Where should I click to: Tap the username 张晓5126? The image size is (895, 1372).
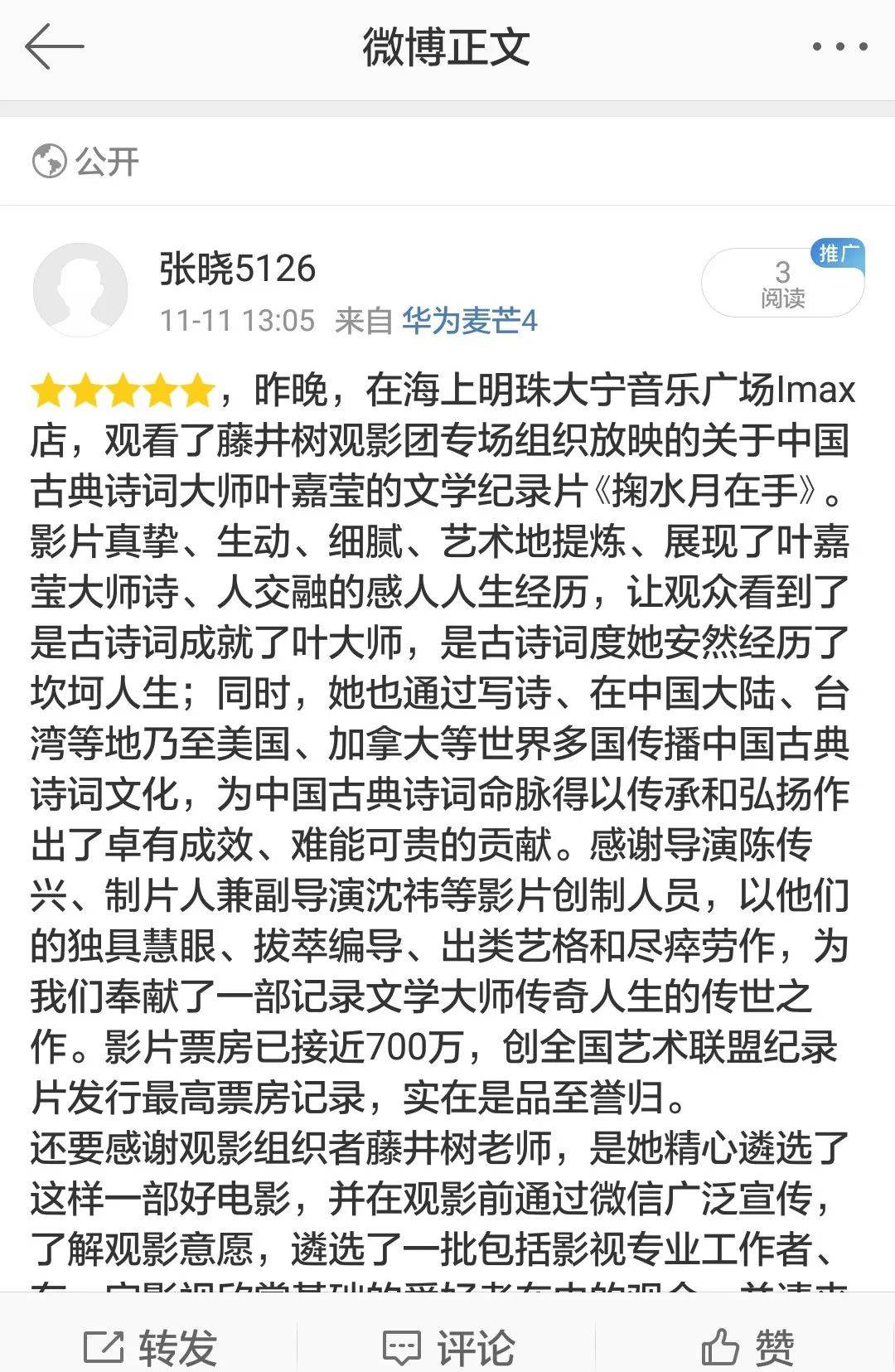237,269
